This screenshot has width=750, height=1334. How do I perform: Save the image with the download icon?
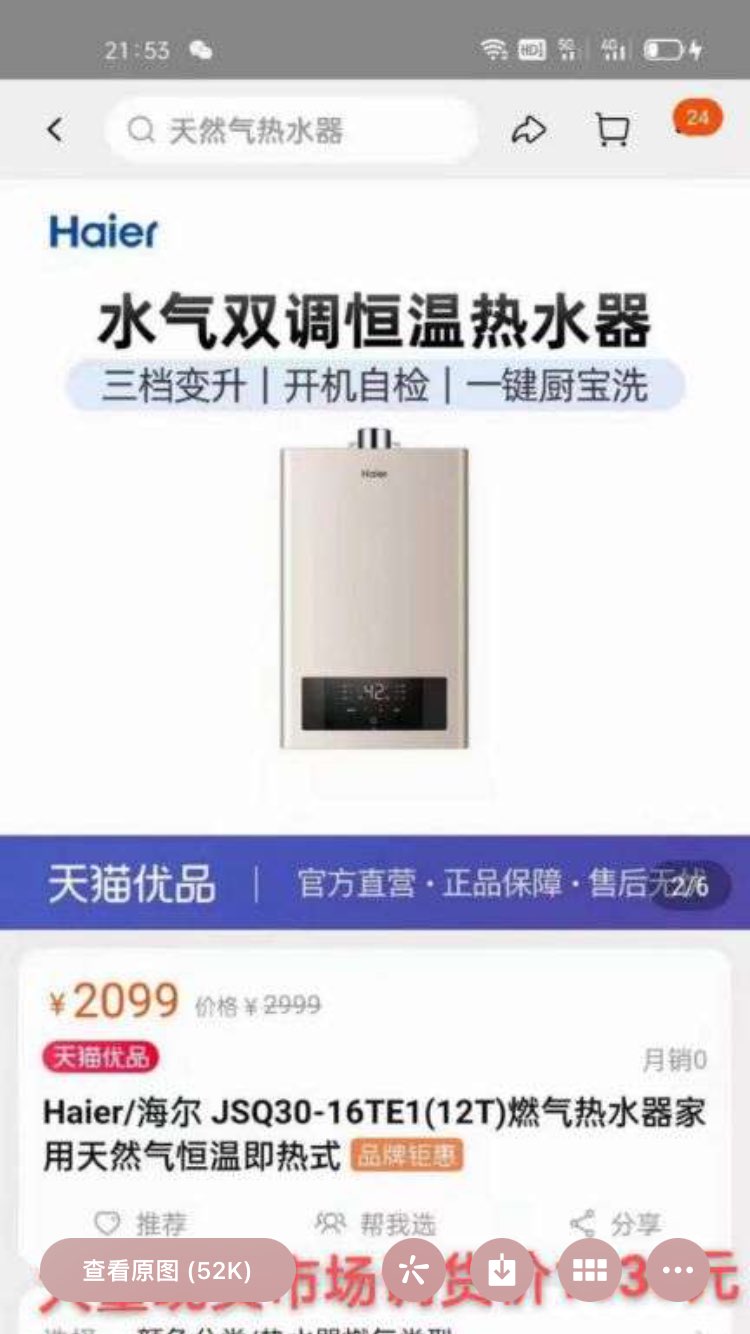point(501,1270)
